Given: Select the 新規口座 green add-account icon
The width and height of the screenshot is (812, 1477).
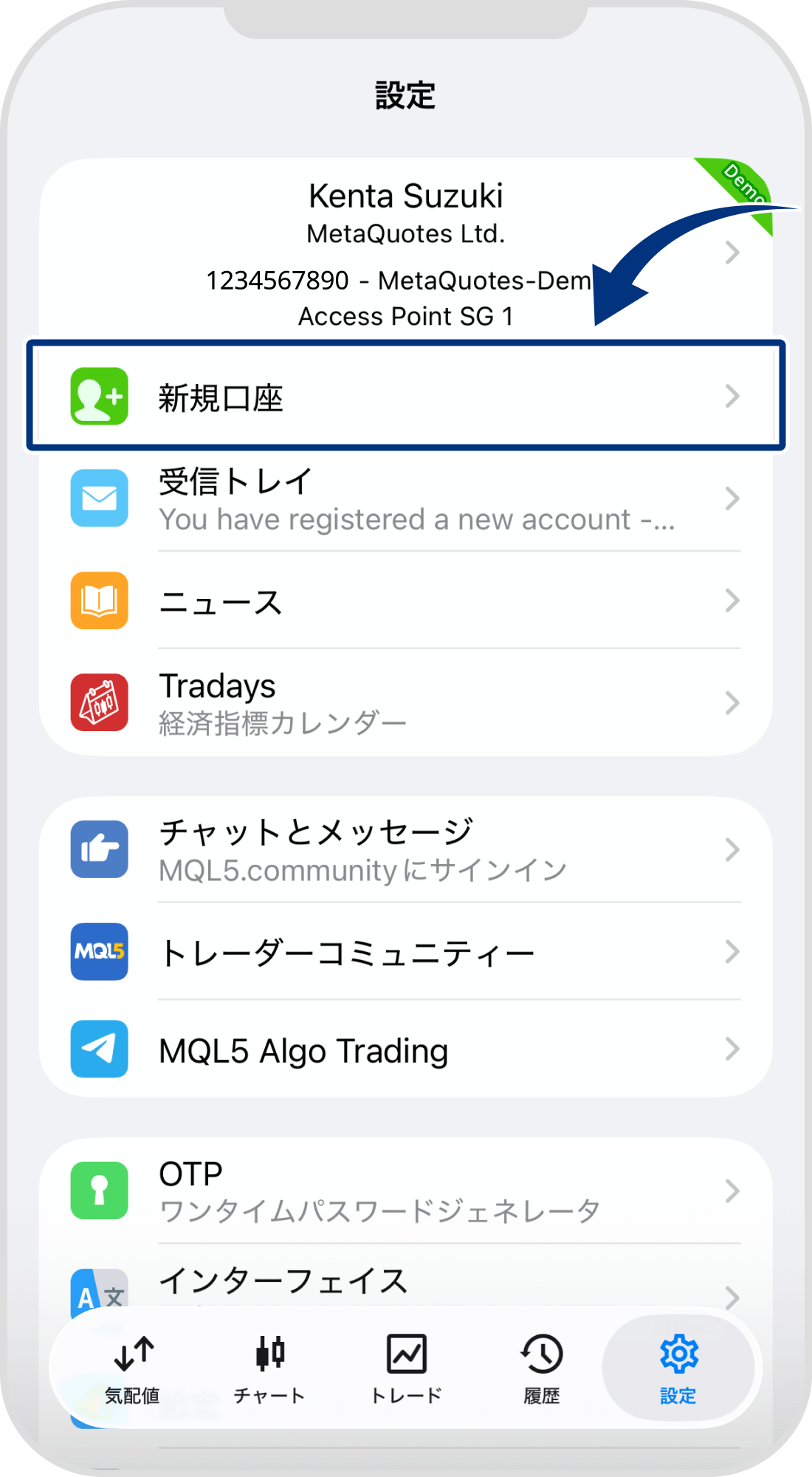Looking at the screenshot, I should click(99, 397).
